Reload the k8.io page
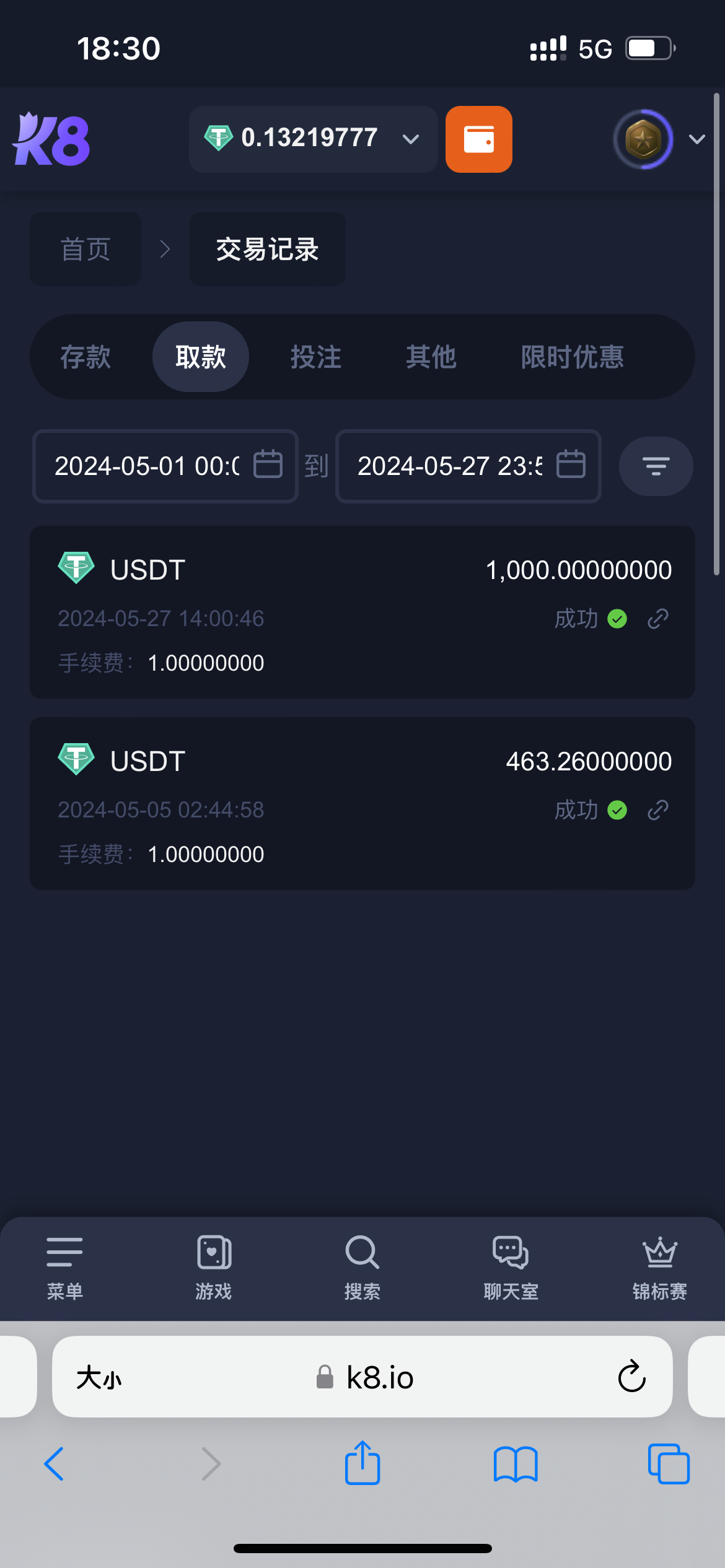Screen dimensions: 725x1568 click(x=631, y=1377)
